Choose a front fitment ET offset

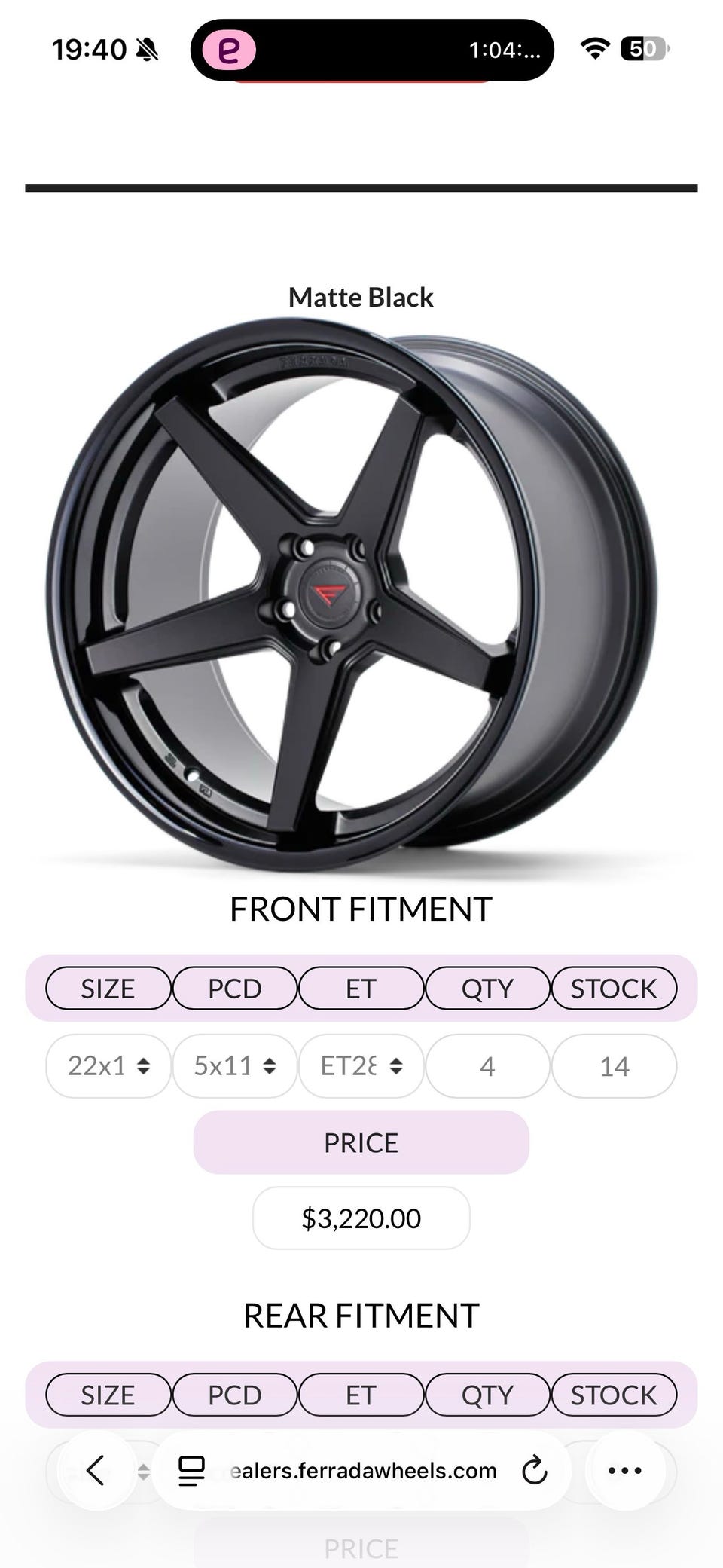[x=361, y=1066]
